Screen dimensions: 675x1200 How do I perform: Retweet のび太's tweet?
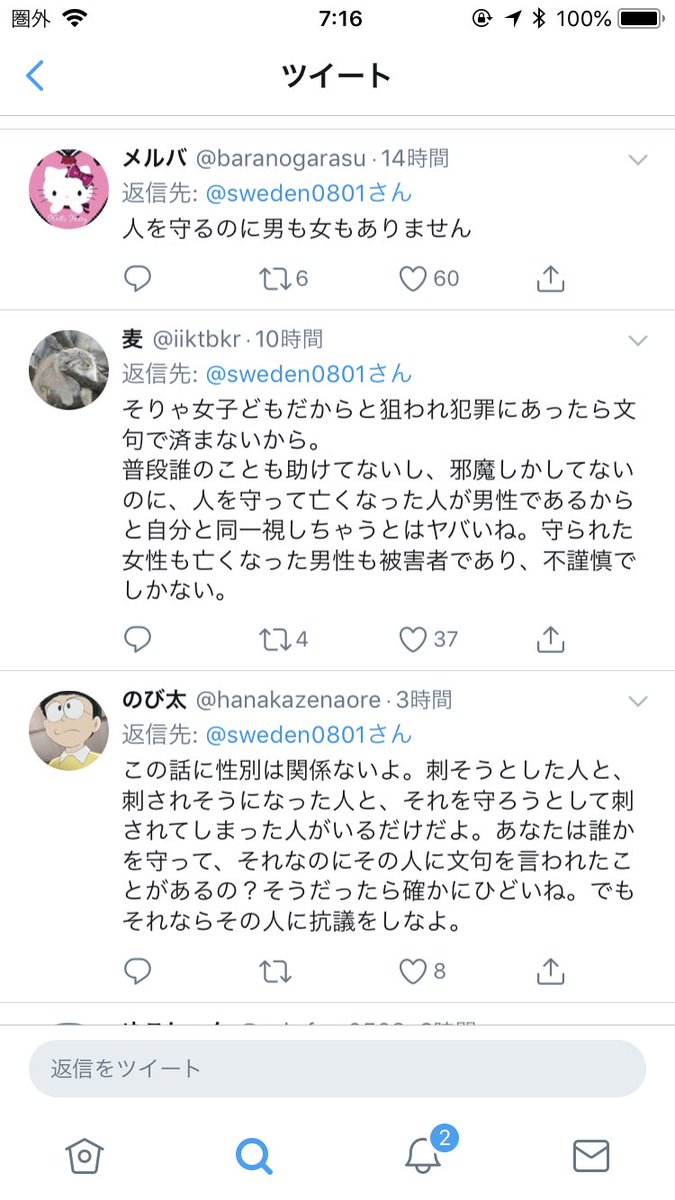tap(274, 971)
